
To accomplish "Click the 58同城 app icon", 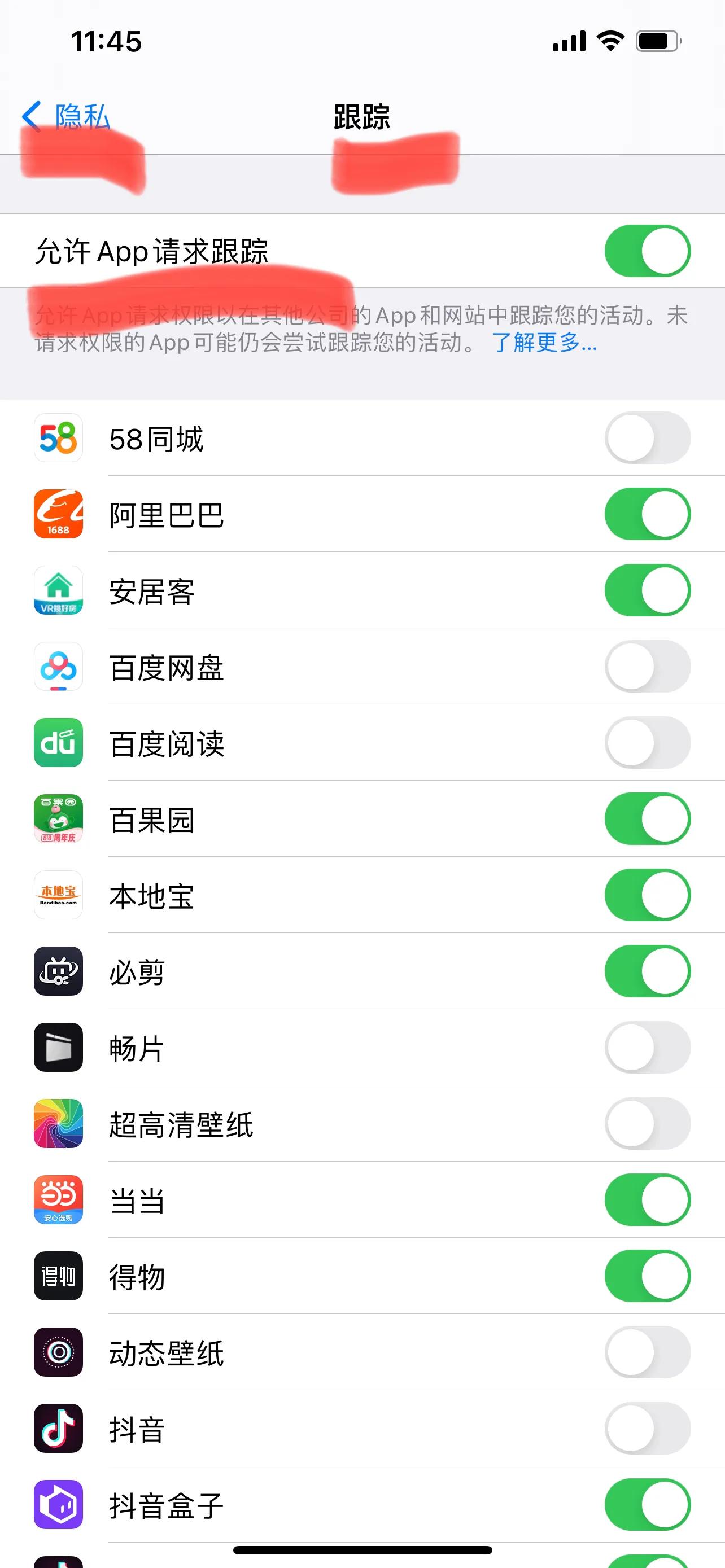I will coord(58,439).
